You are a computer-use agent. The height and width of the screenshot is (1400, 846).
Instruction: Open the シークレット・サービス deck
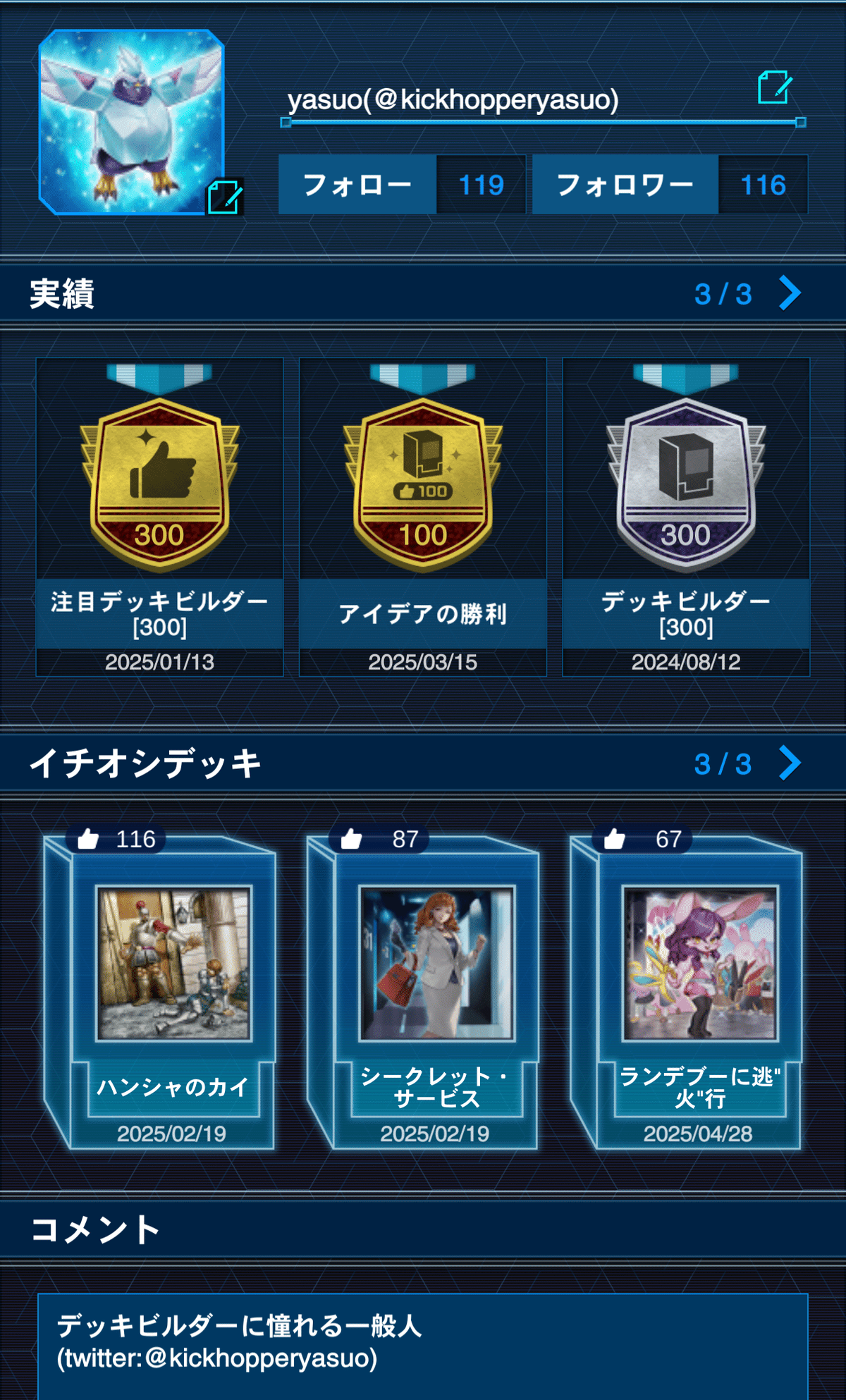[x=423, y=988]
